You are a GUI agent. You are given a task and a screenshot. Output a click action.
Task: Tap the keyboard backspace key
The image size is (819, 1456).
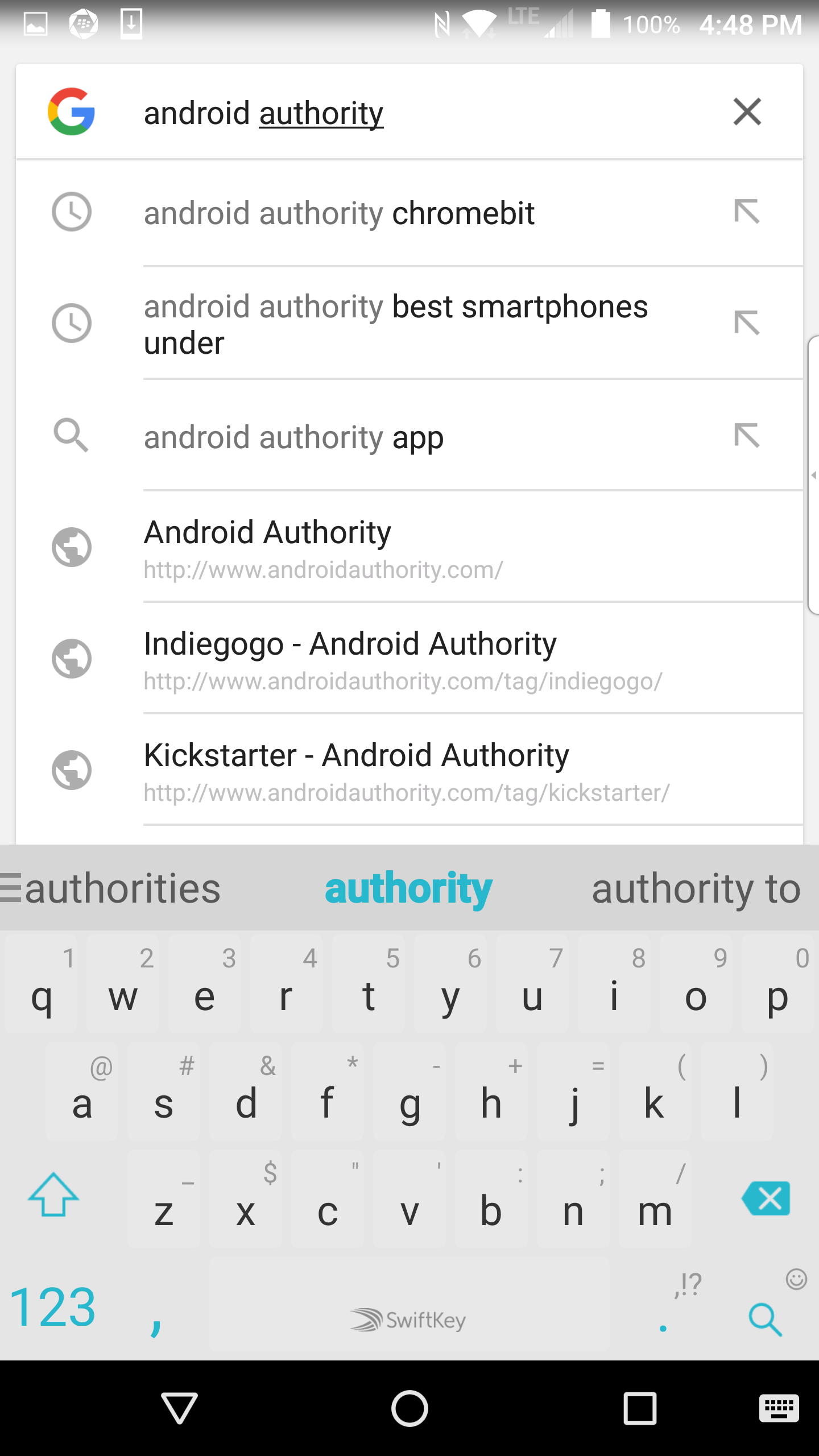pyautogui.click(x=766, y=1198)
